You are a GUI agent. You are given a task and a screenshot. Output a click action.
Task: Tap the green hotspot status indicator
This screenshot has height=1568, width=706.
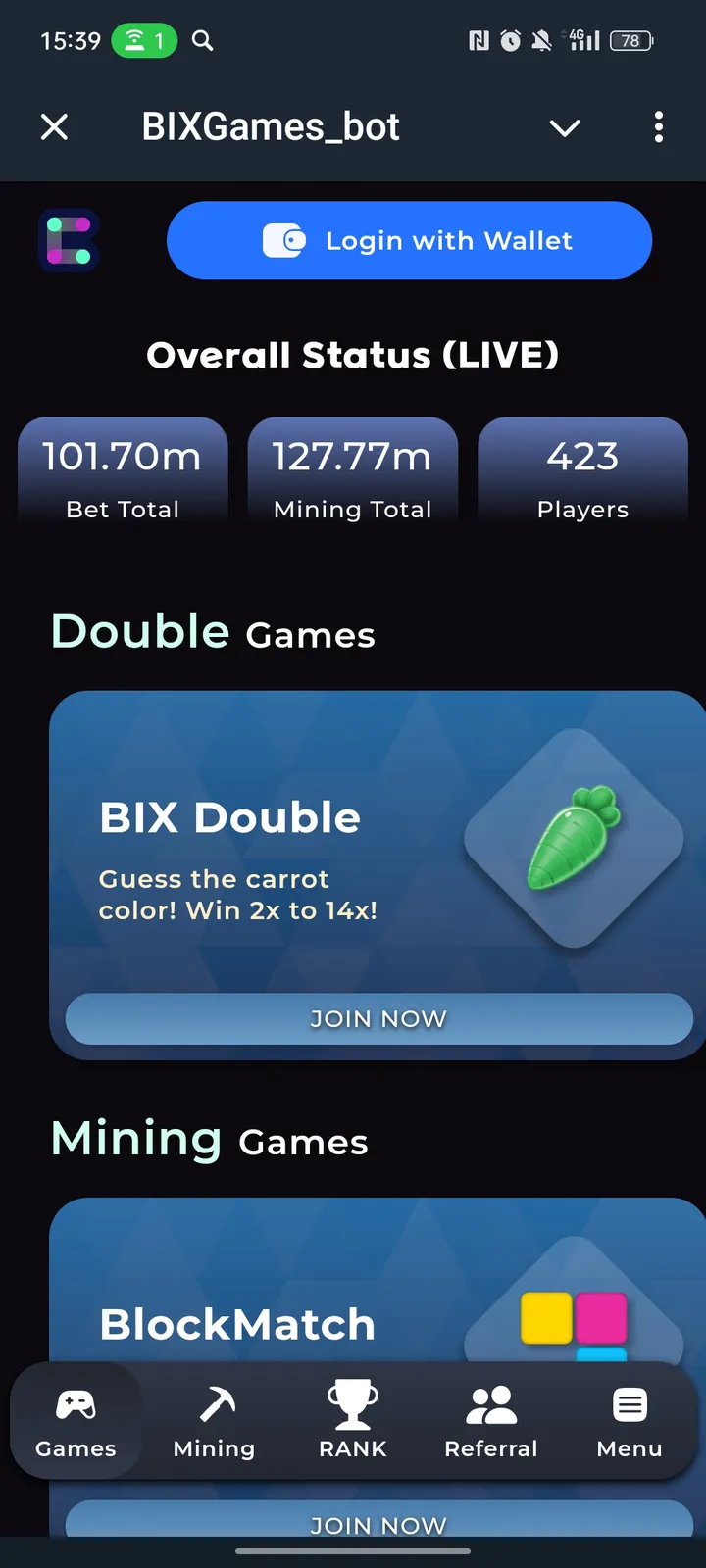145,41
